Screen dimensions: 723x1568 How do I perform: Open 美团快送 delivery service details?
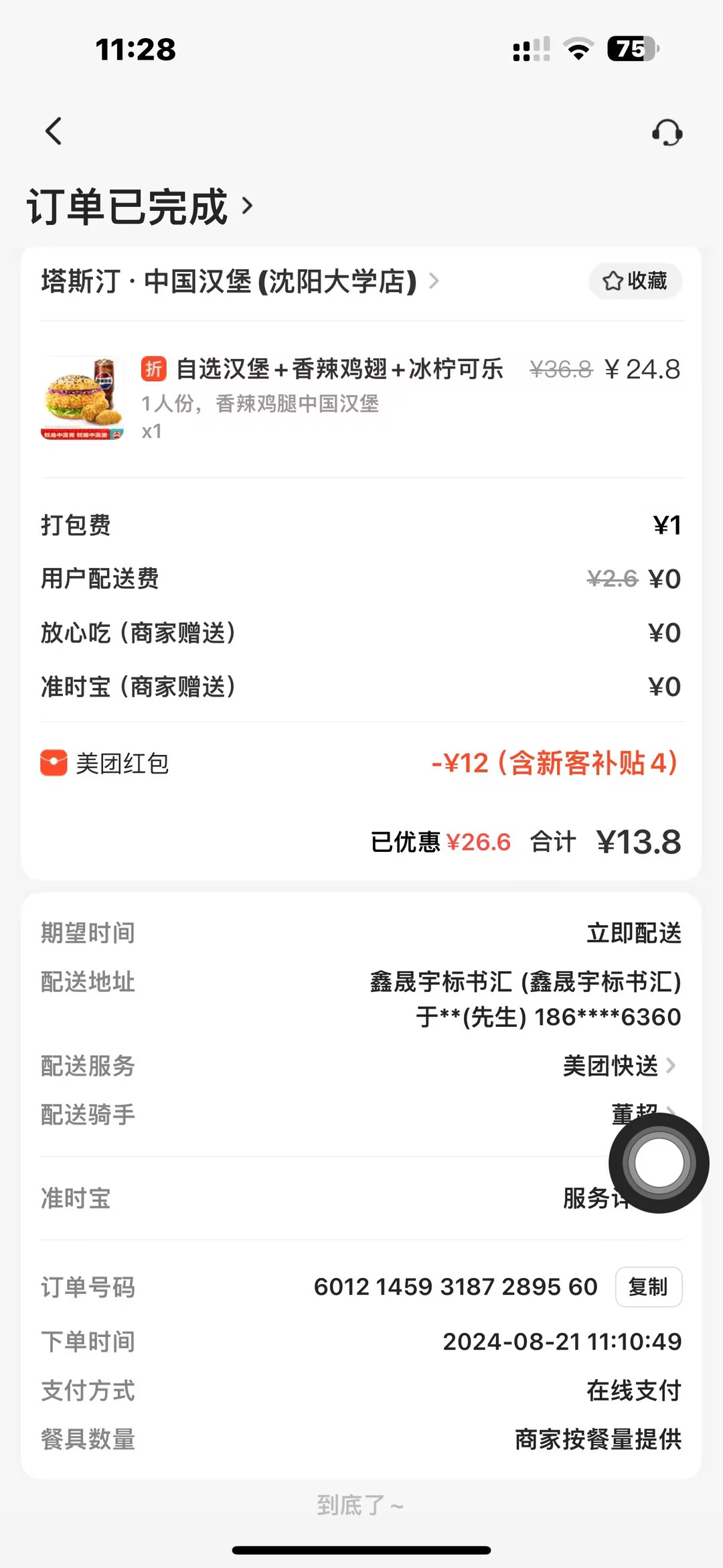point(619,1066)
